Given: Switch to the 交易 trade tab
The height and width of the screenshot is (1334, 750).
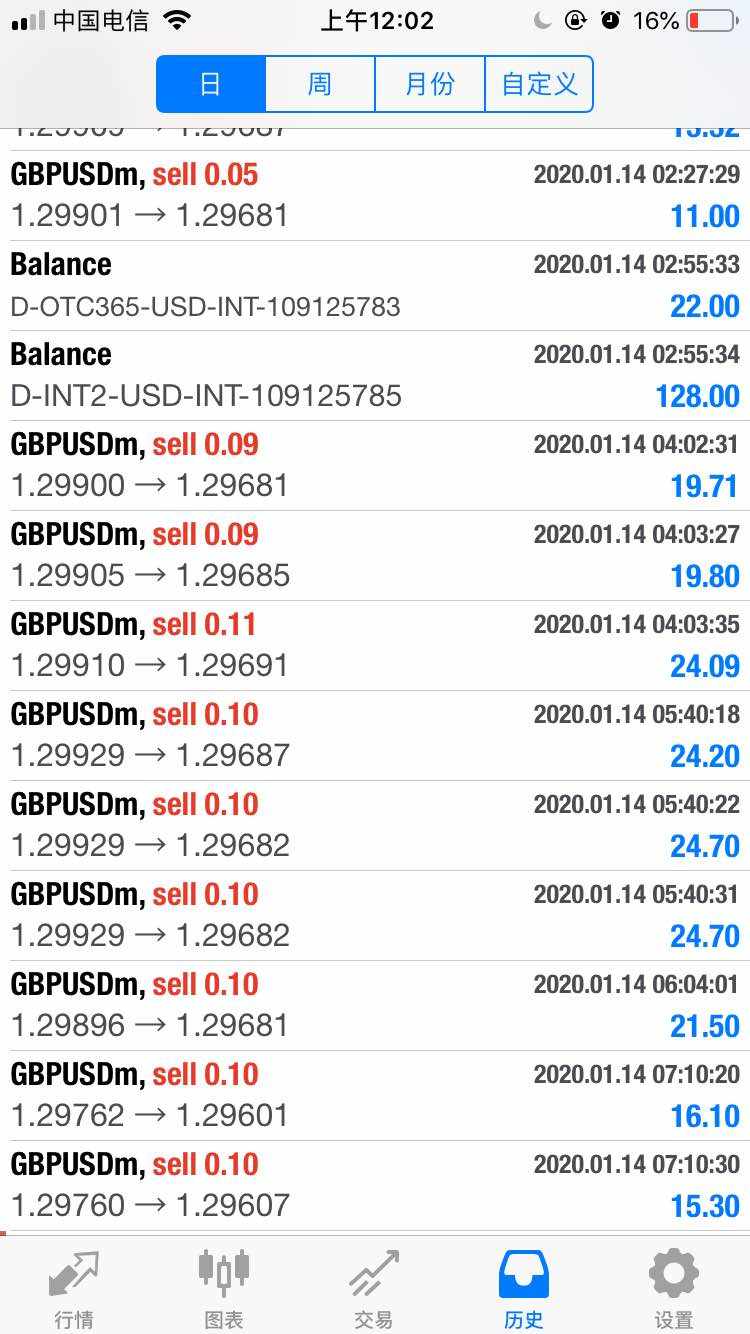Looking at the screenshot, I should [x=374, y=1288].
